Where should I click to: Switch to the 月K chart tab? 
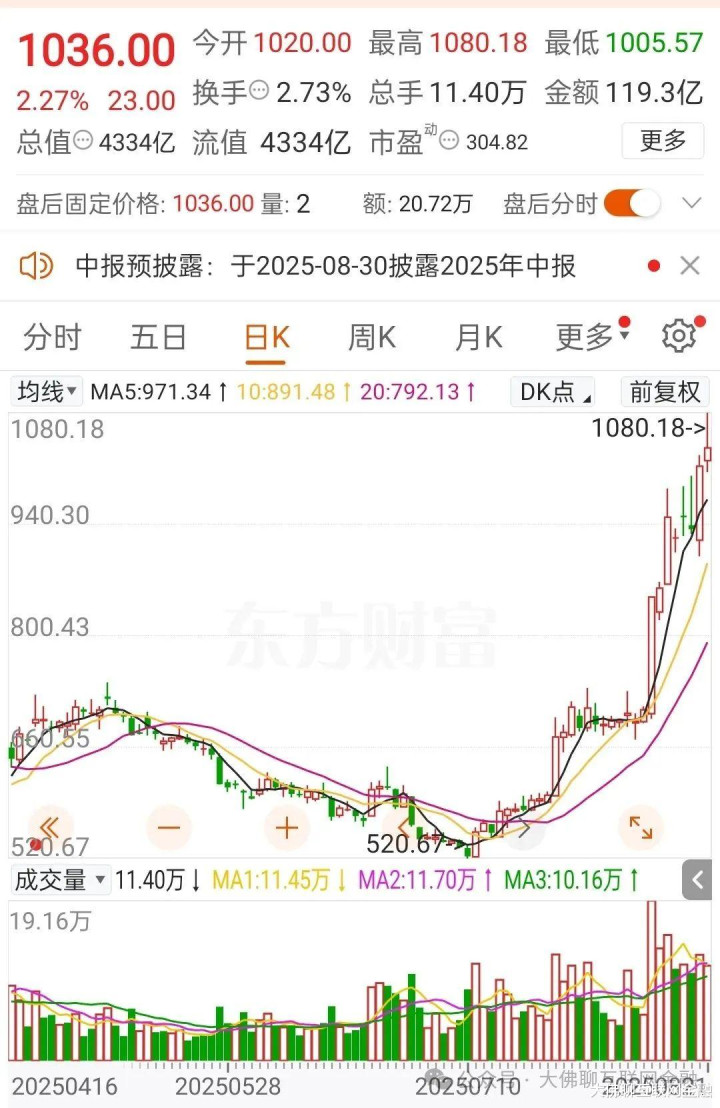[x=478, y=337]
